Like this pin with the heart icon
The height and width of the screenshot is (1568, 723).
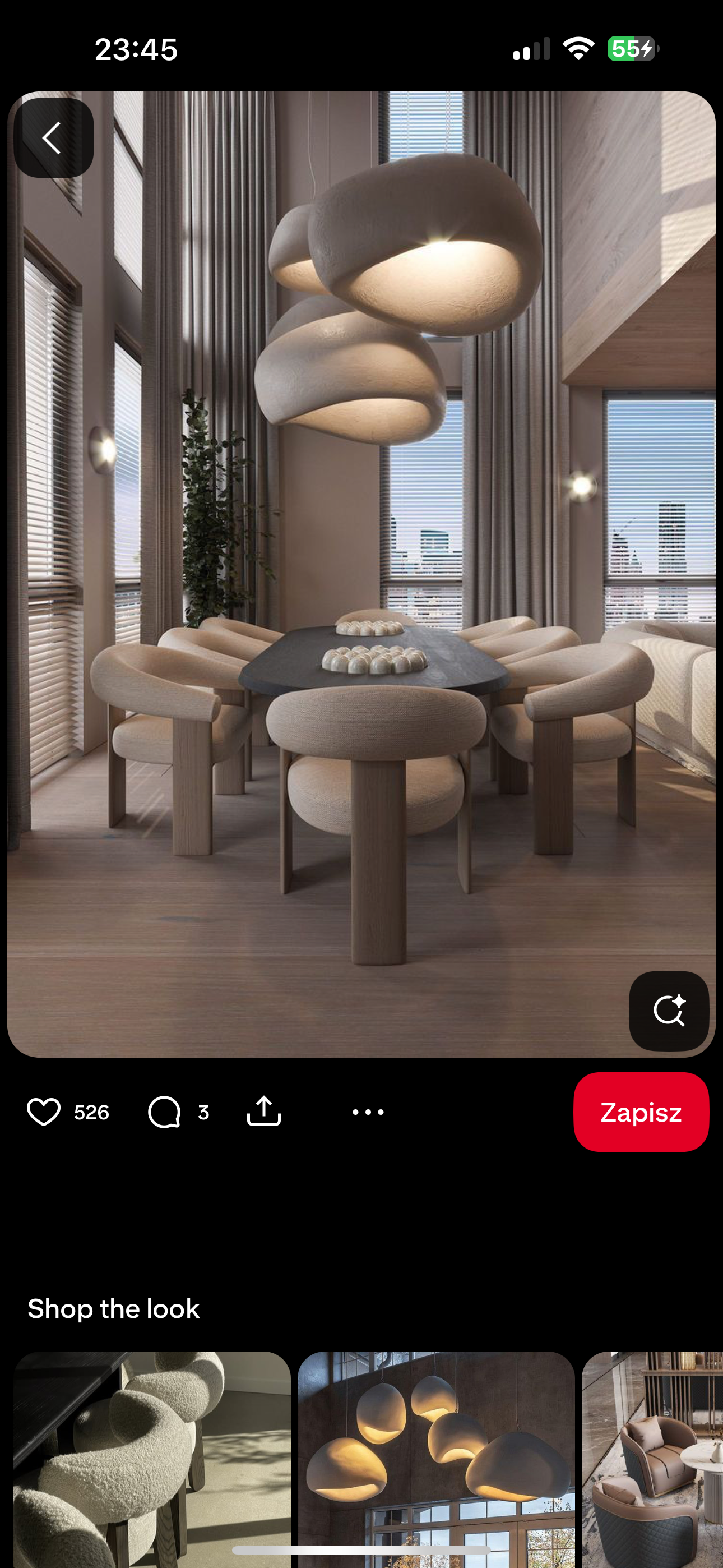click(44, 1112)
